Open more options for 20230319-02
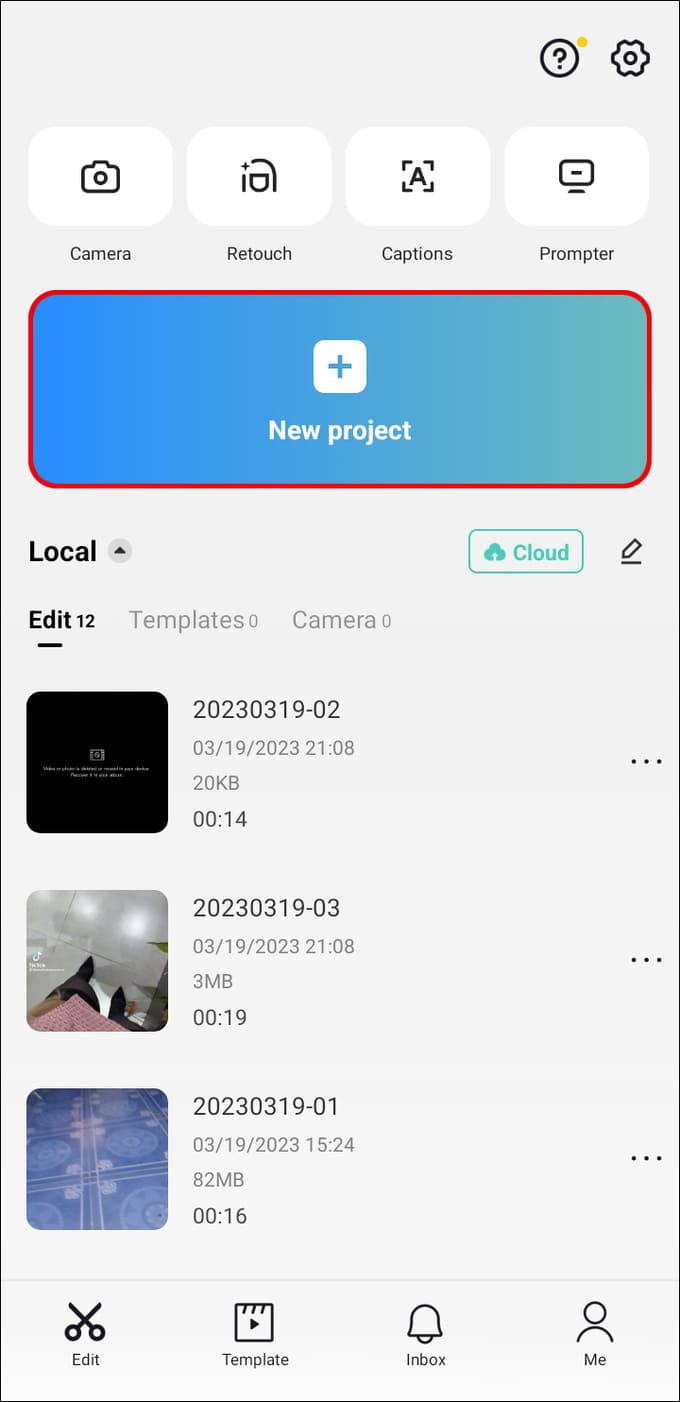This screenshot has width=680, height=1402. 646,762
